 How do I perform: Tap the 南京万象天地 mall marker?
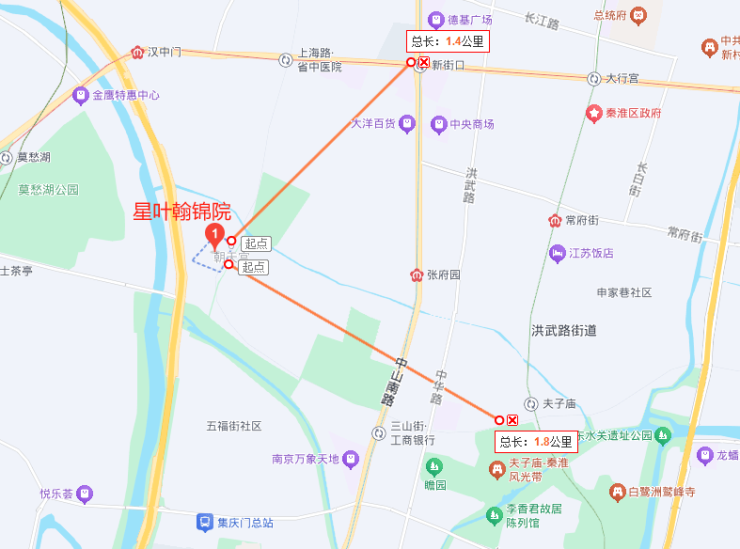(350, 460)
